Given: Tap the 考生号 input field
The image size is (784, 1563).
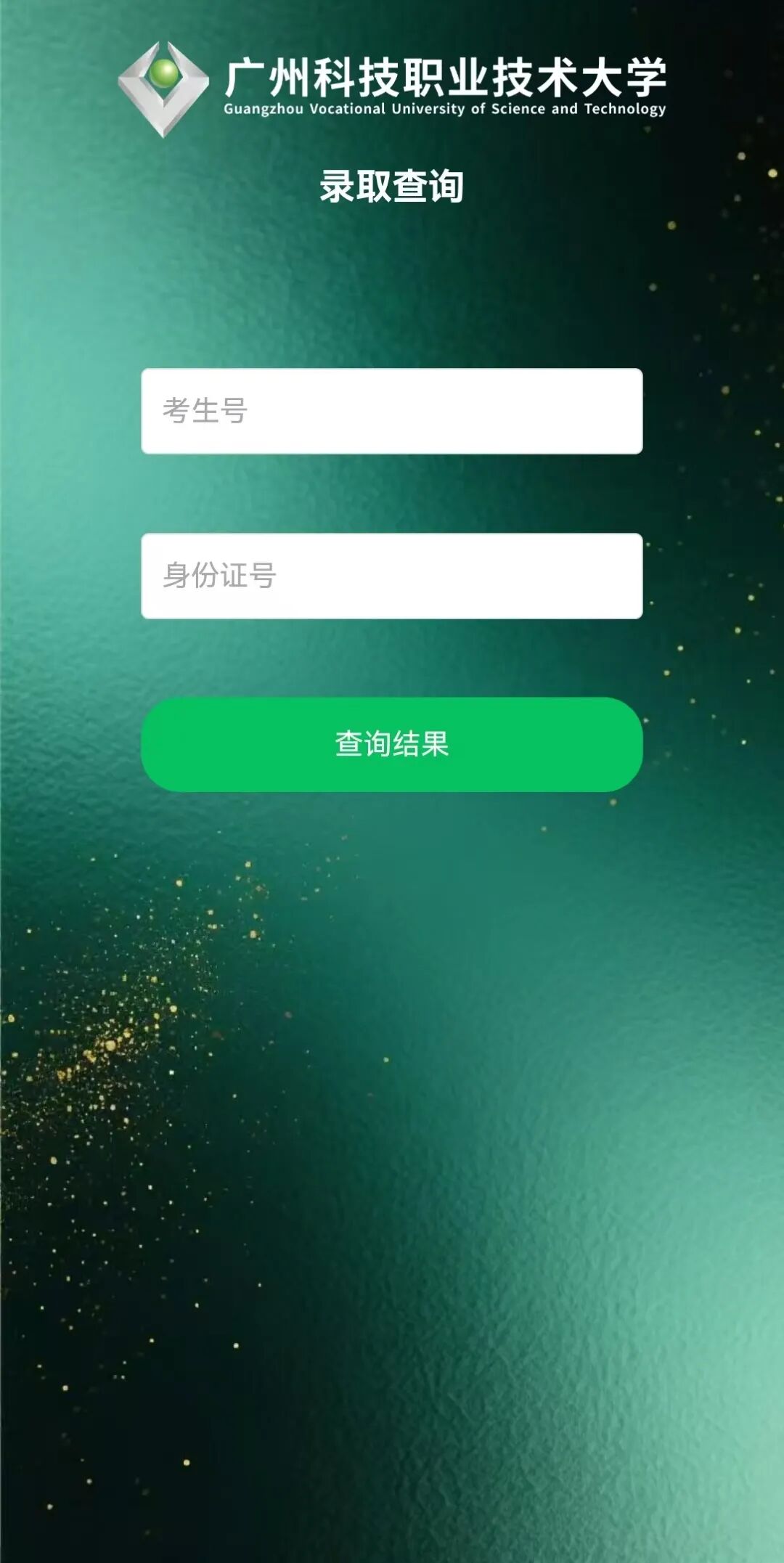Looking at the screenshot, I should (391, 411).
